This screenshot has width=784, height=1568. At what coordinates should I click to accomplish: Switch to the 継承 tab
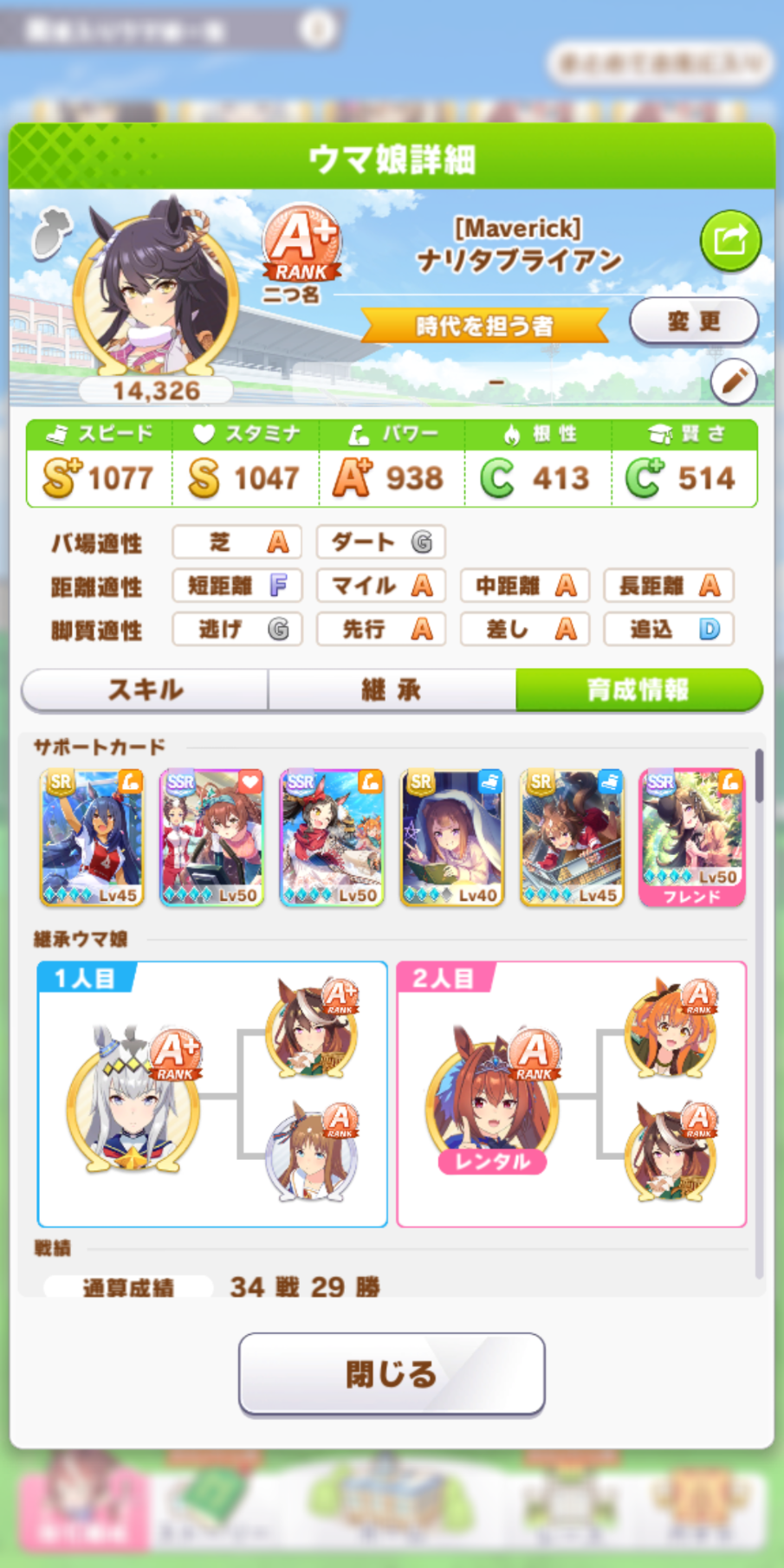click(x=392, y=690)
